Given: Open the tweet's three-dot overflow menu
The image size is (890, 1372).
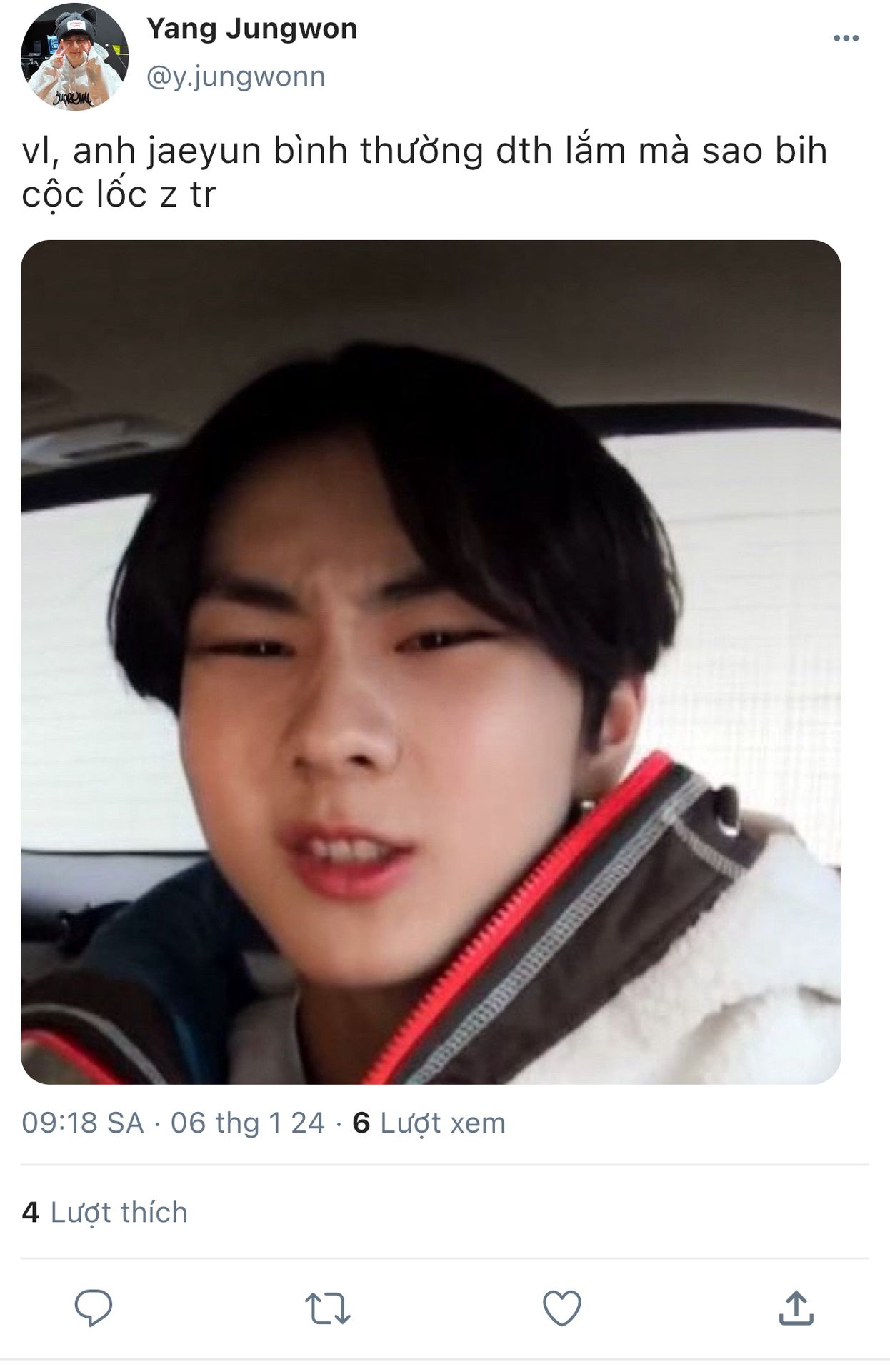Looking at the screenshot, I should tap(846, 39).
